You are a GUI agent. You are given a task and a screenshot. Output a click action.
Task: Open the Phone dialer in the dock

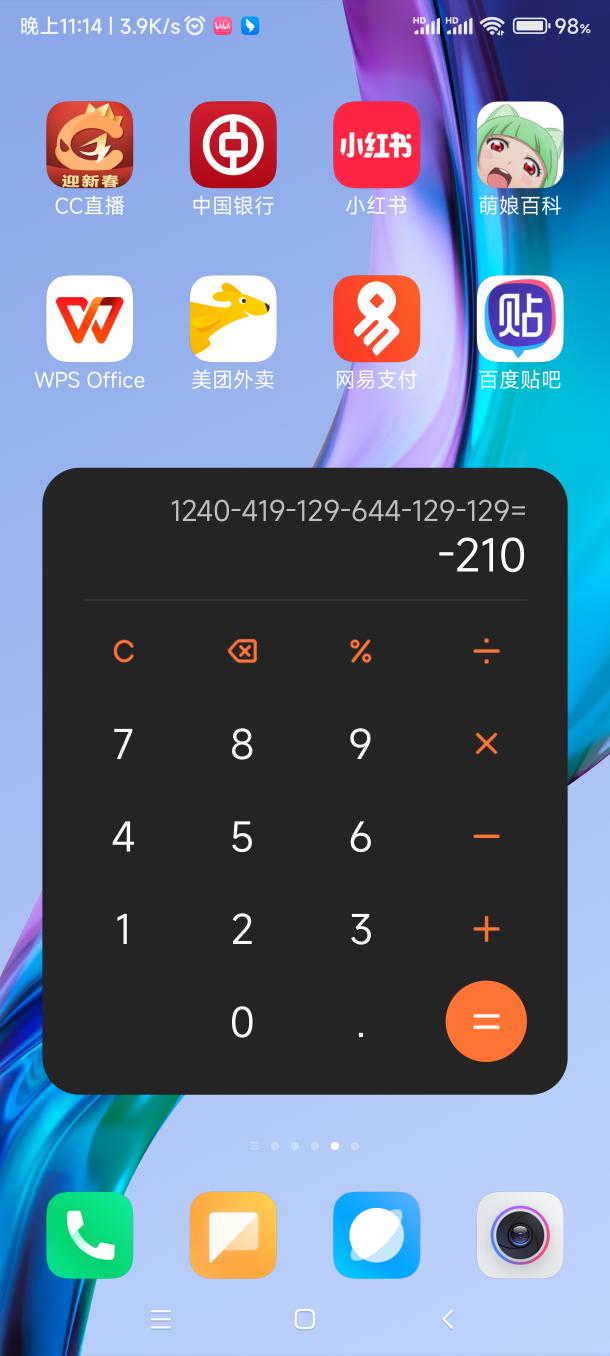click(x=90, y=1234)
